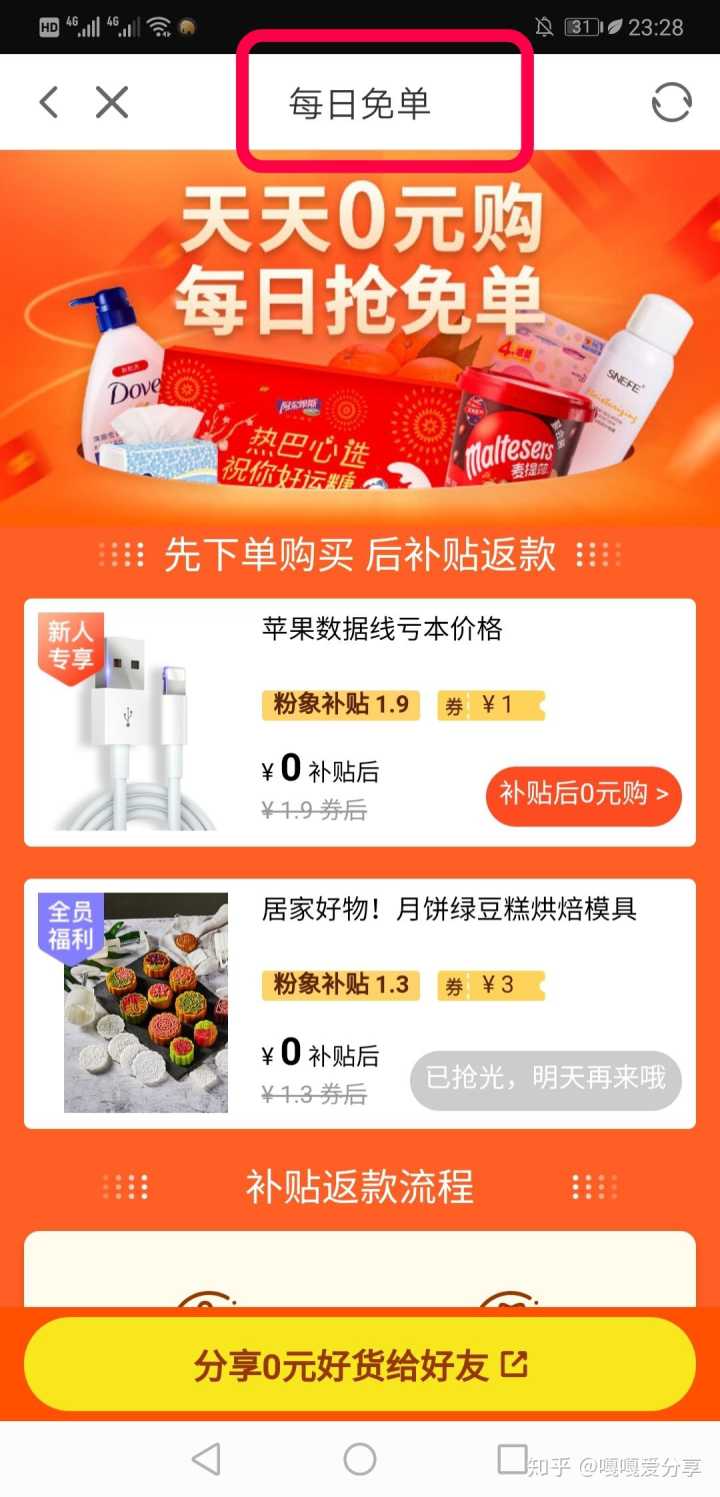Share 0元好货 with friends
Viewport: 720px width, 1497px height.
(x=360, y=1365)
